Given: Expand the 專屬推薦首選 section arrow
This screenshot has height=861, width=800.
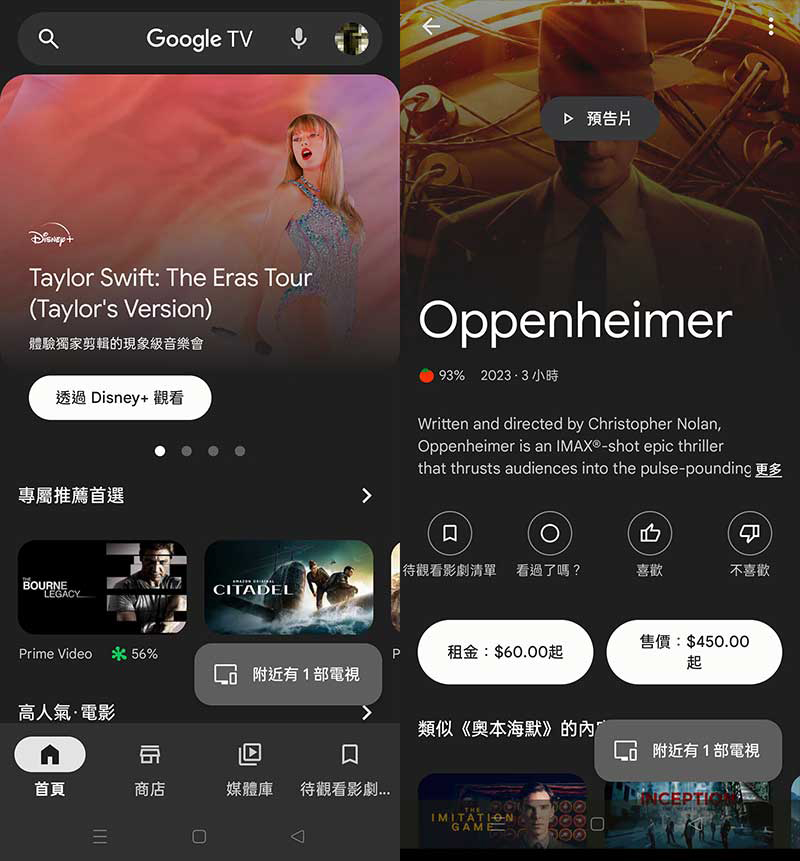Looking at the screenshot, I should pos(366,495).
